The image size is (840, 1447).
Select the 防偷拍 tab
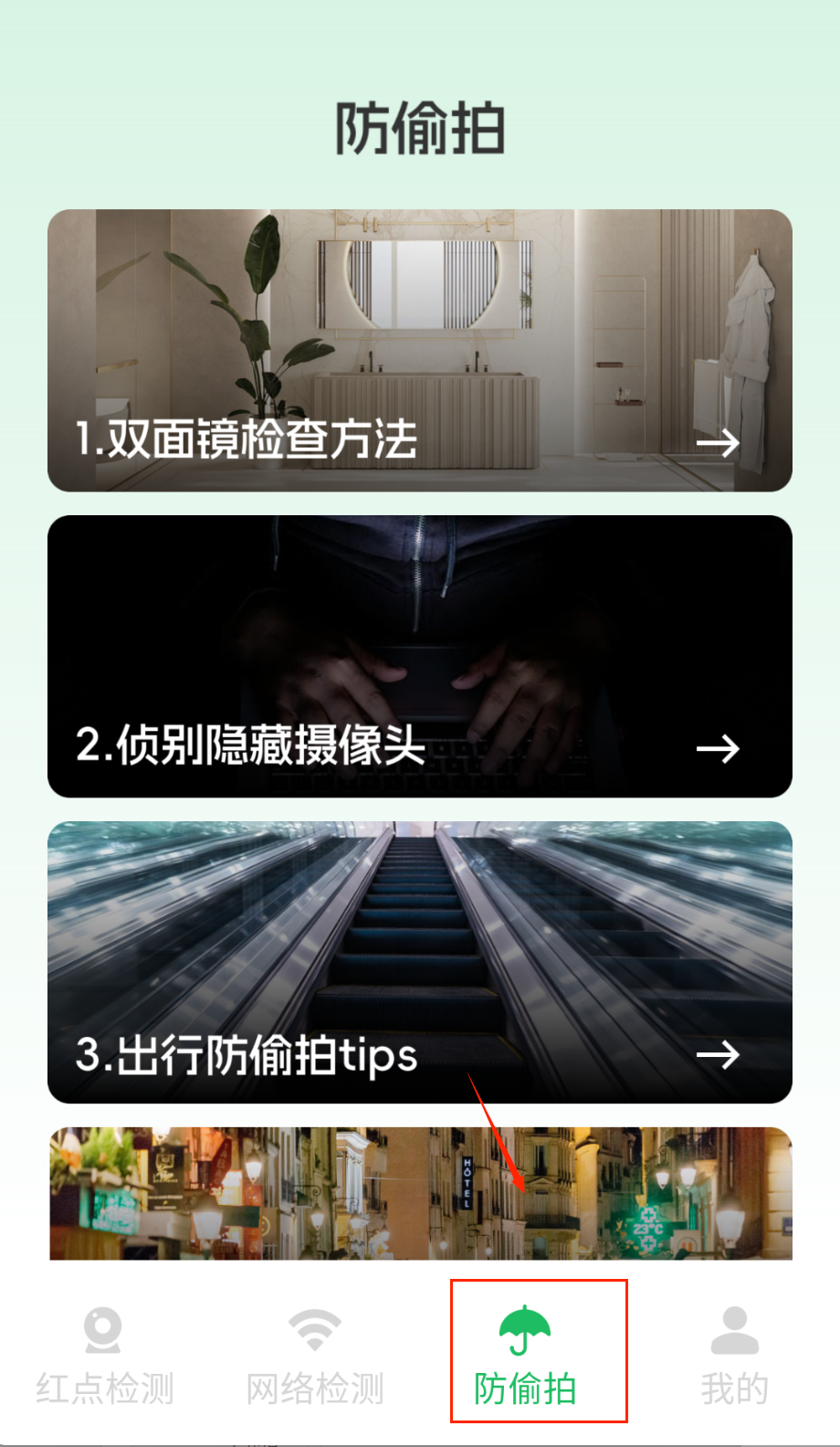(525, 1354)
